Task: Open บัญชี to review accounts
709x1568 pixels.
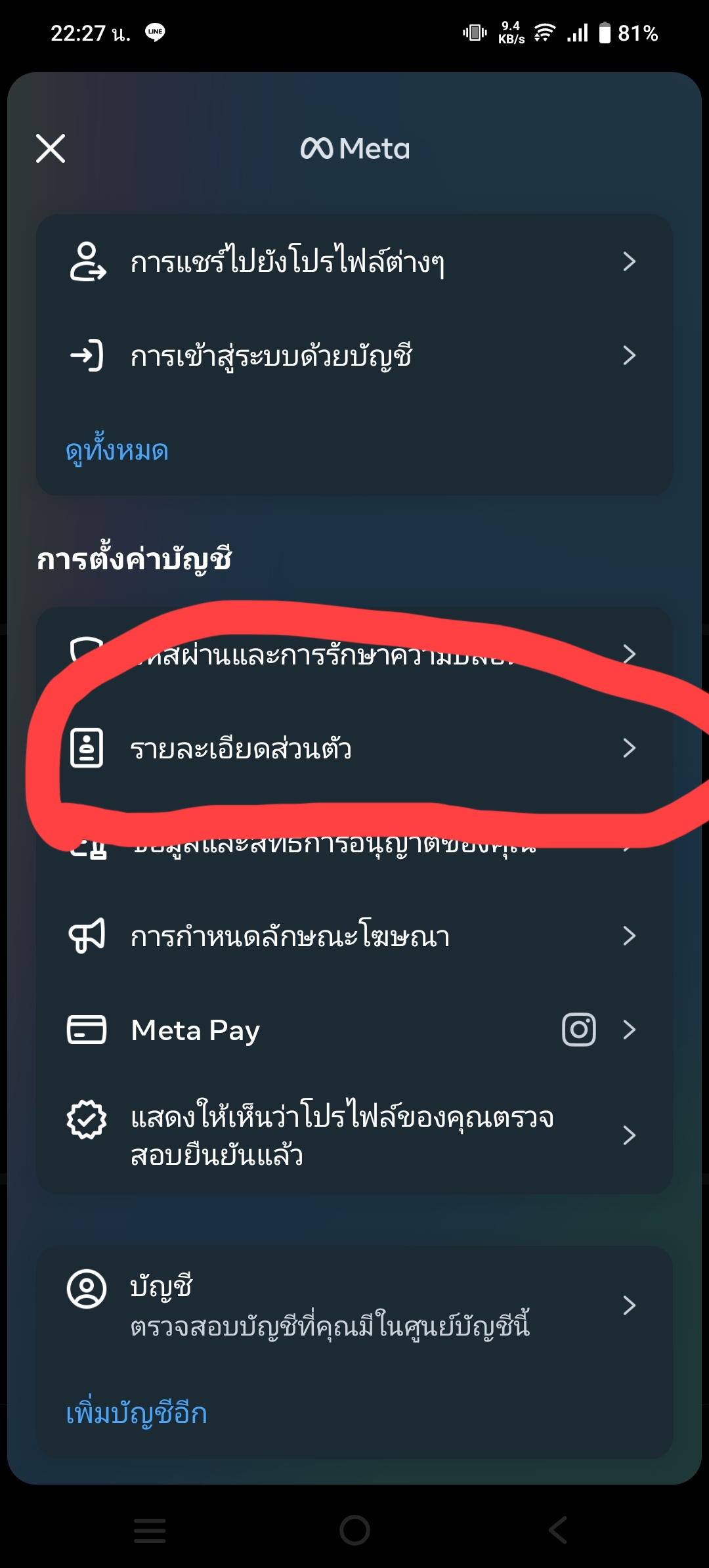Action: [x=354, y=1305]
